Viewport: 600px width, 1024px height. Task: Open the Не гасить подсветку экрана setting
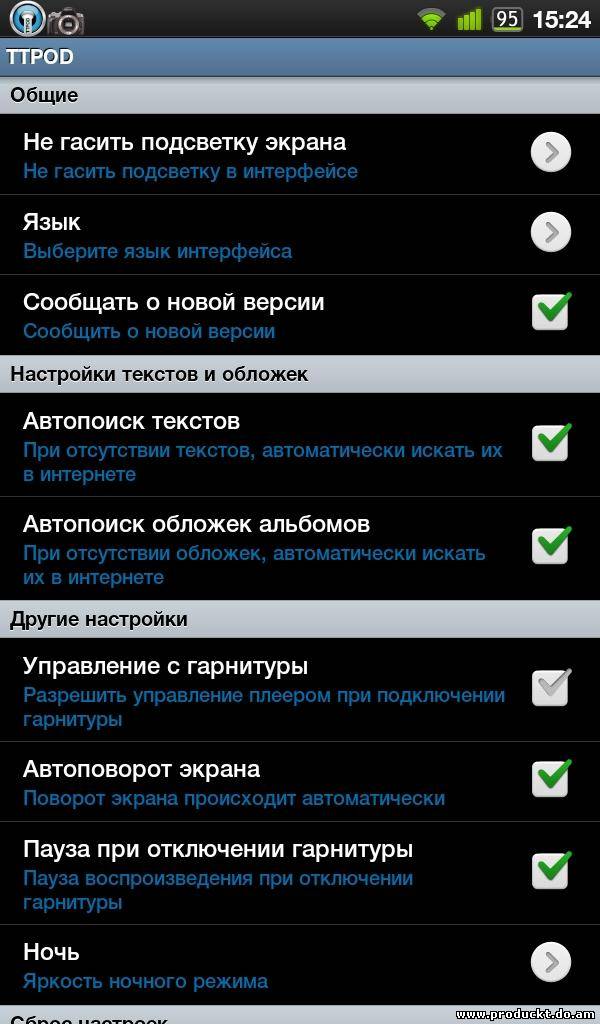click(x=300, y=154)
